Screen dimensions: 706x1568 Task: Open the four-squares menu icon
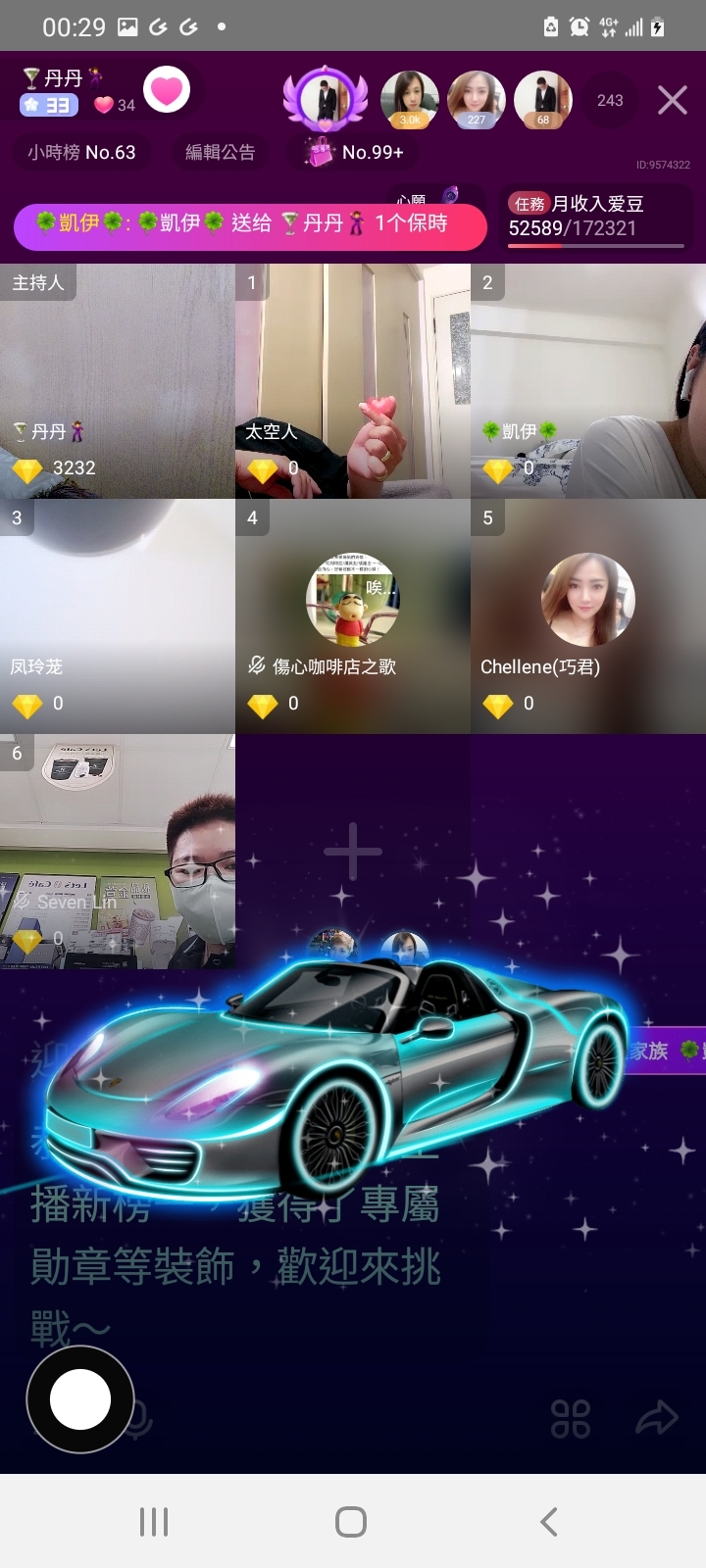[571, 1418]
